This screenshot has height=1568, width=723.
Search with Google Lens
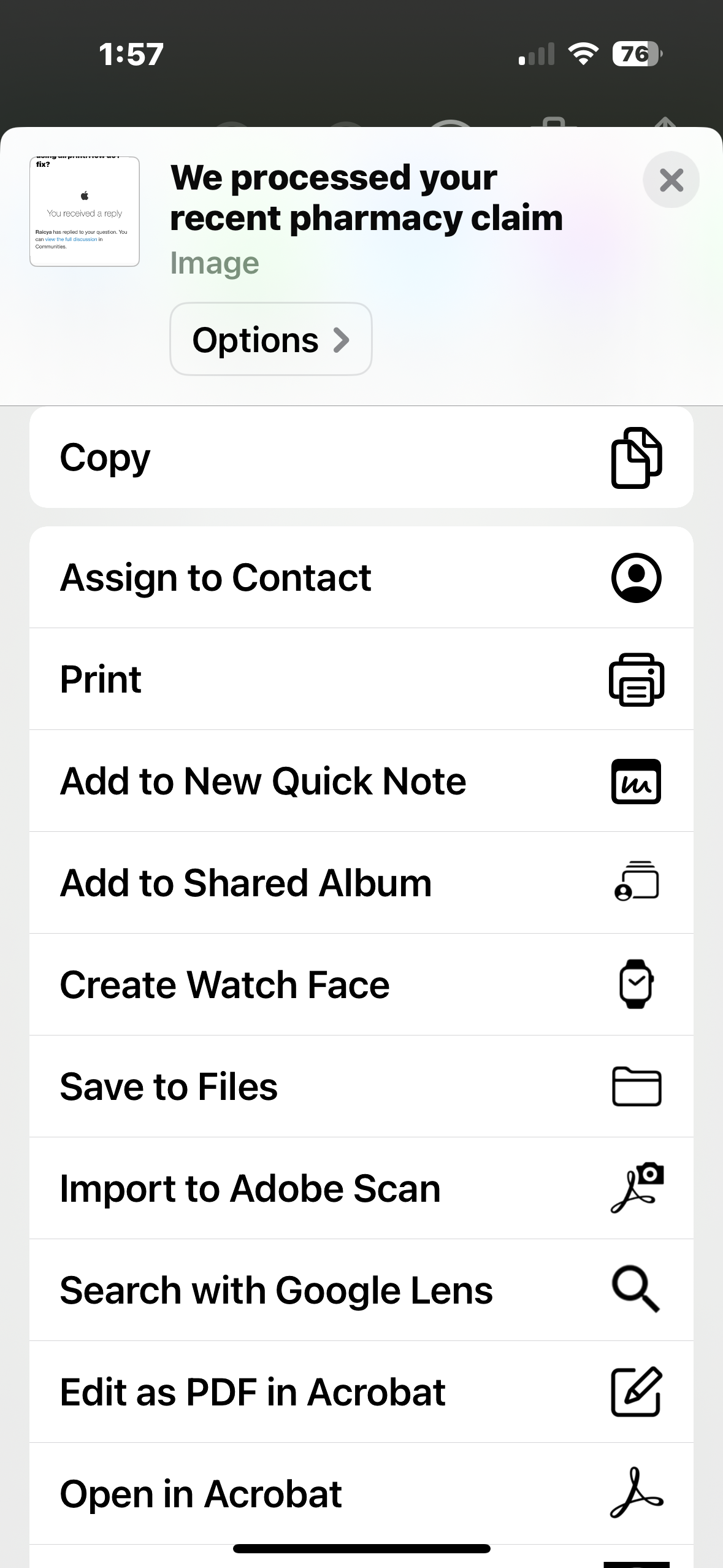pyautogui.click(x=361, y=1291)
